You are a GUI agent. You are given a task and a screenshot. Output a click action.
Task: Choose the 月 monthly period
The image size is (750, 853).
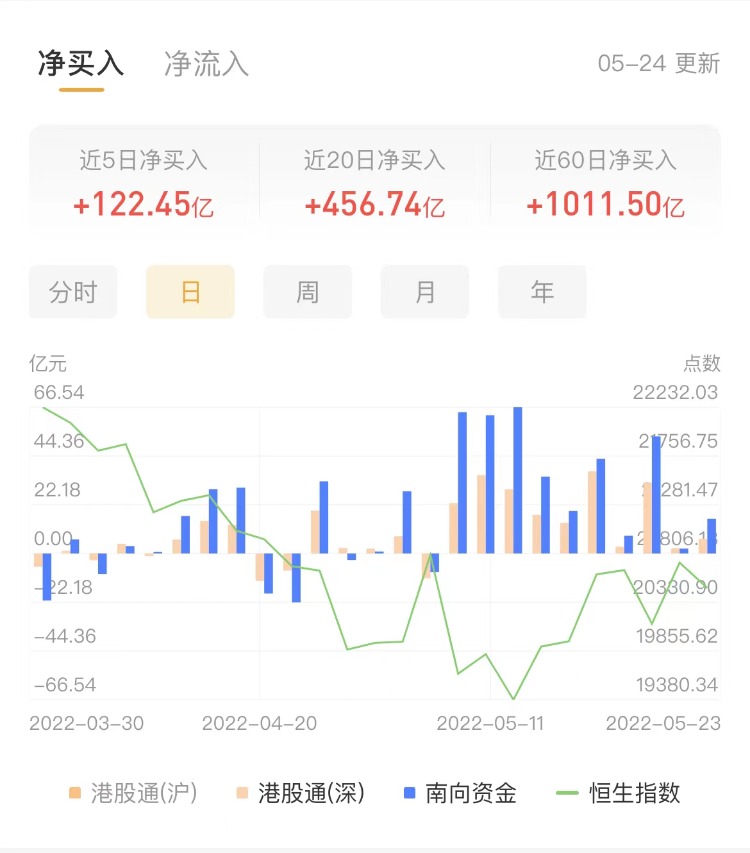point(425,292)
